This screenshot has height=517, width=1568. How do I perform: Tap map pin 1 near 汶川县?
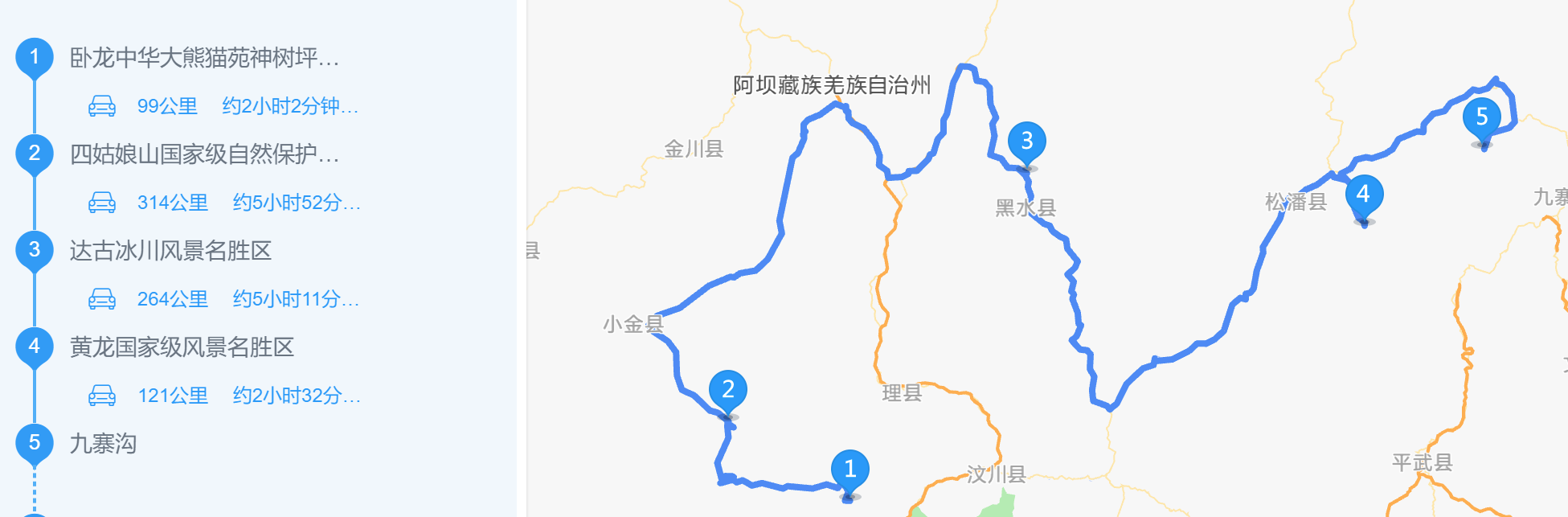point(850,470)
